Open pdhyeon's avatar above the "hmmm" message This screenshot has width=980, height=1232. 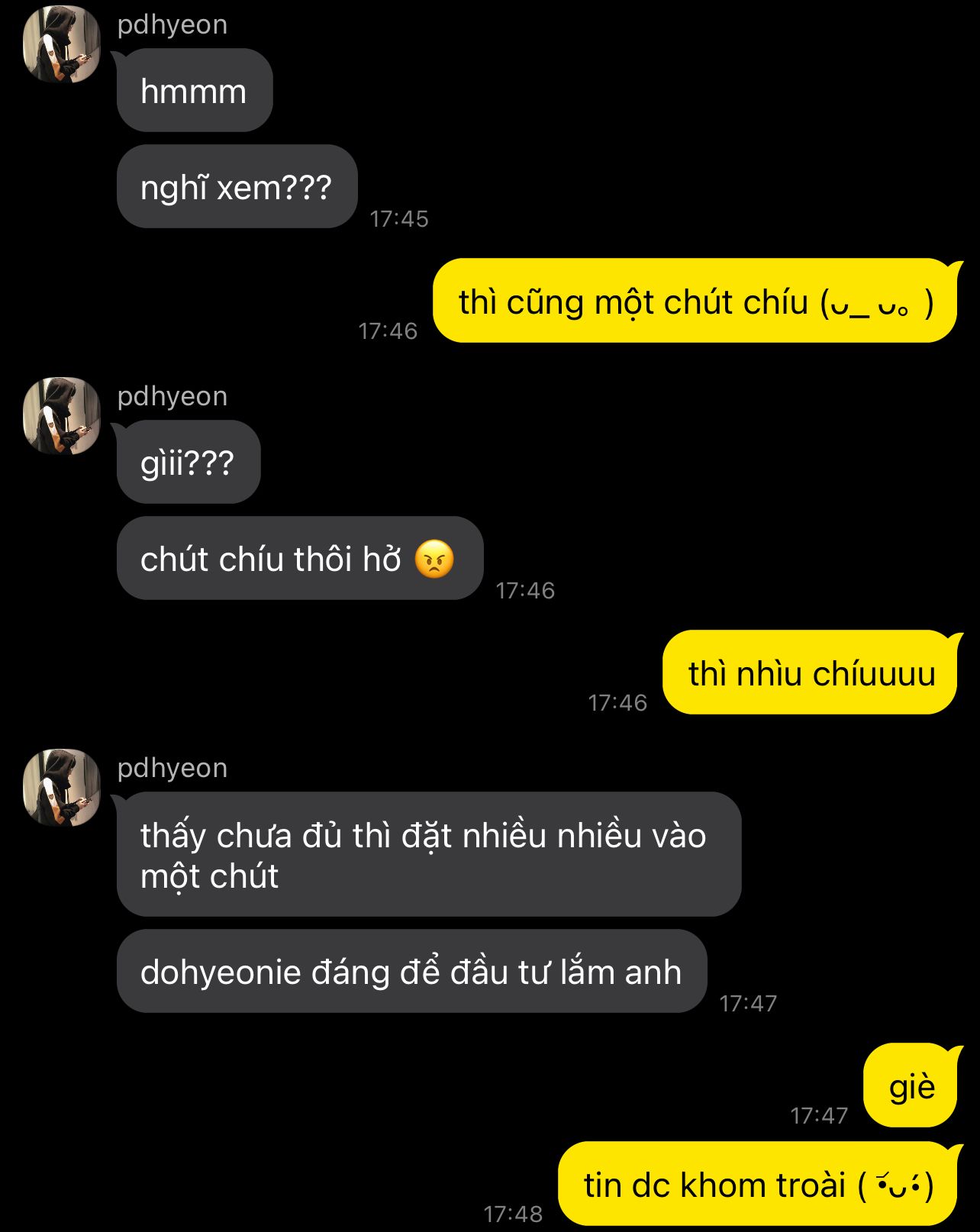pos(62,44)
